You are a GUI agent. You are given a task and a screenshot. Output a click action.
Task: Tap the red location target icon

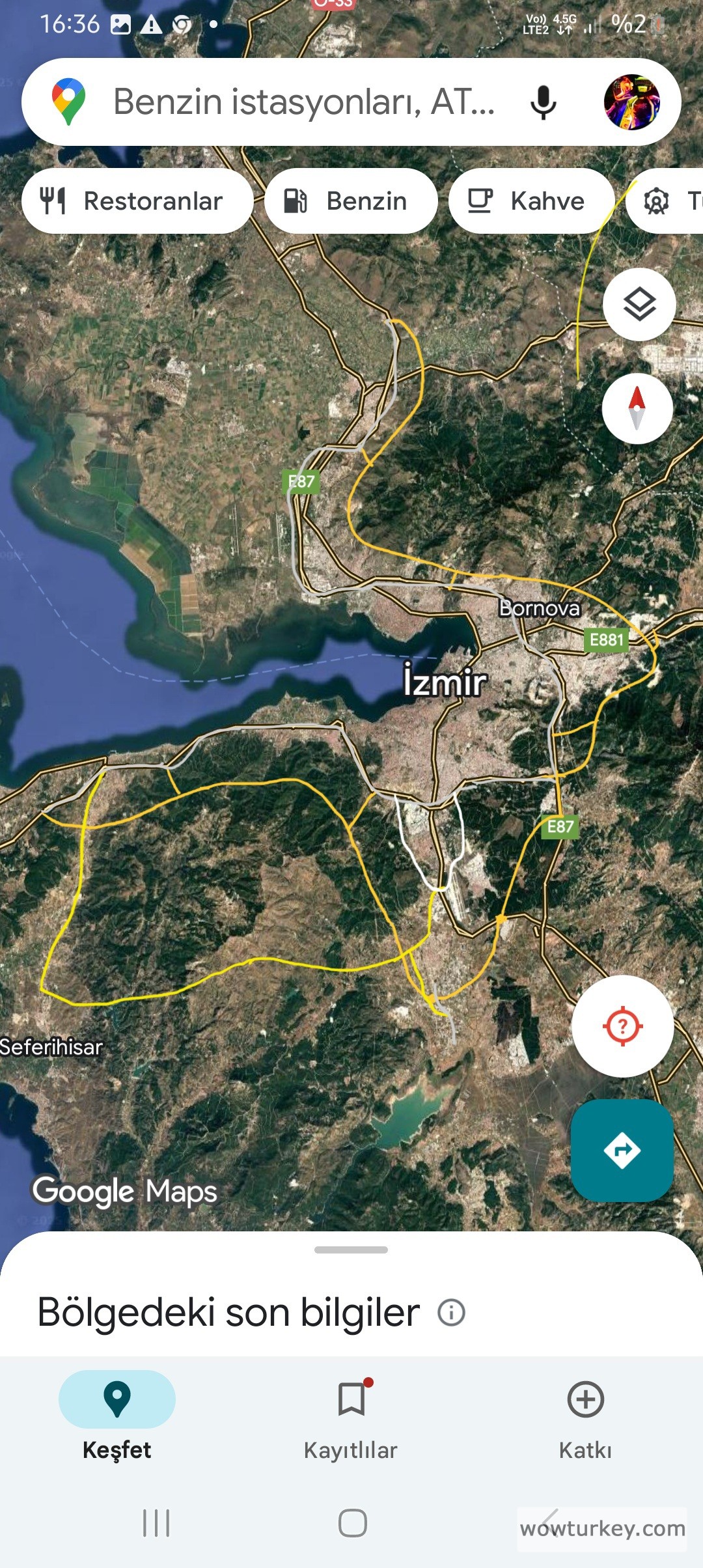click(x=622, y=1026)
